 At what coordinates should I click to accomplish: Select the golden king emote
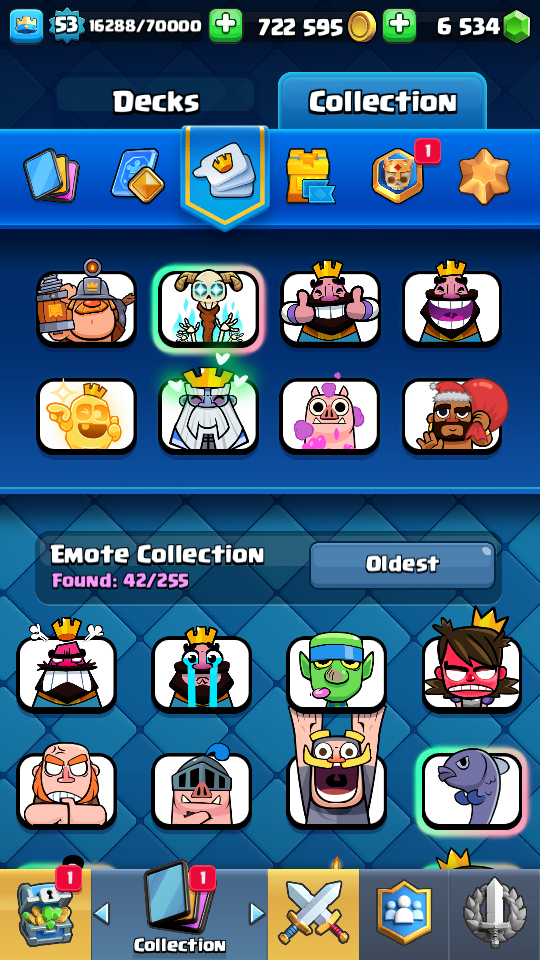coord(86,416)
